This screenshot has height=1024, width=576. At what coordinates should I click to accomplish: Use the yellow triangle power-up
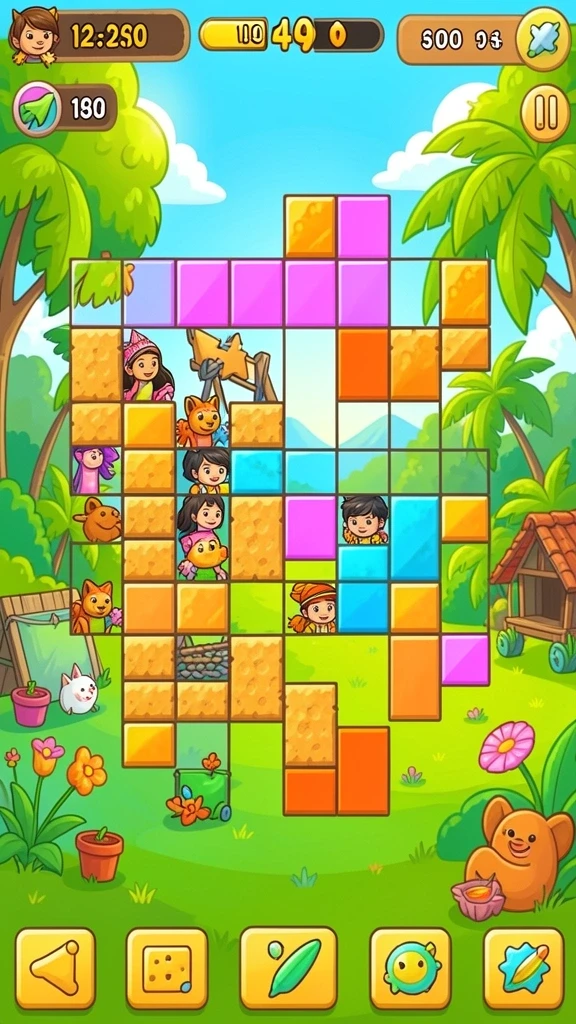[x=56, y=968]
